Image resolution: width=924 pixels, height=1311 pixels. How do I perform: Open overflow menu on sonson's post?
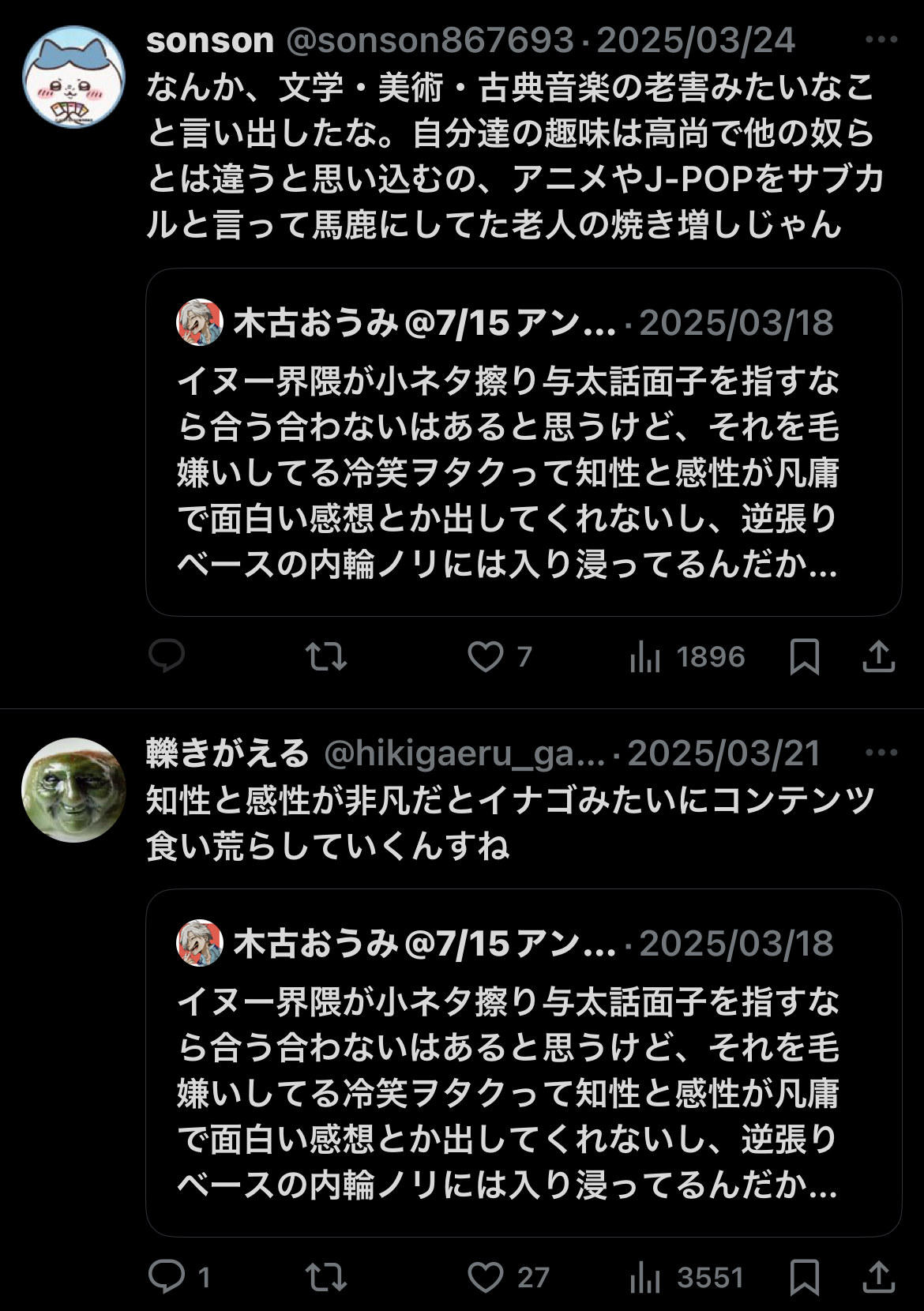coord(881,40)
